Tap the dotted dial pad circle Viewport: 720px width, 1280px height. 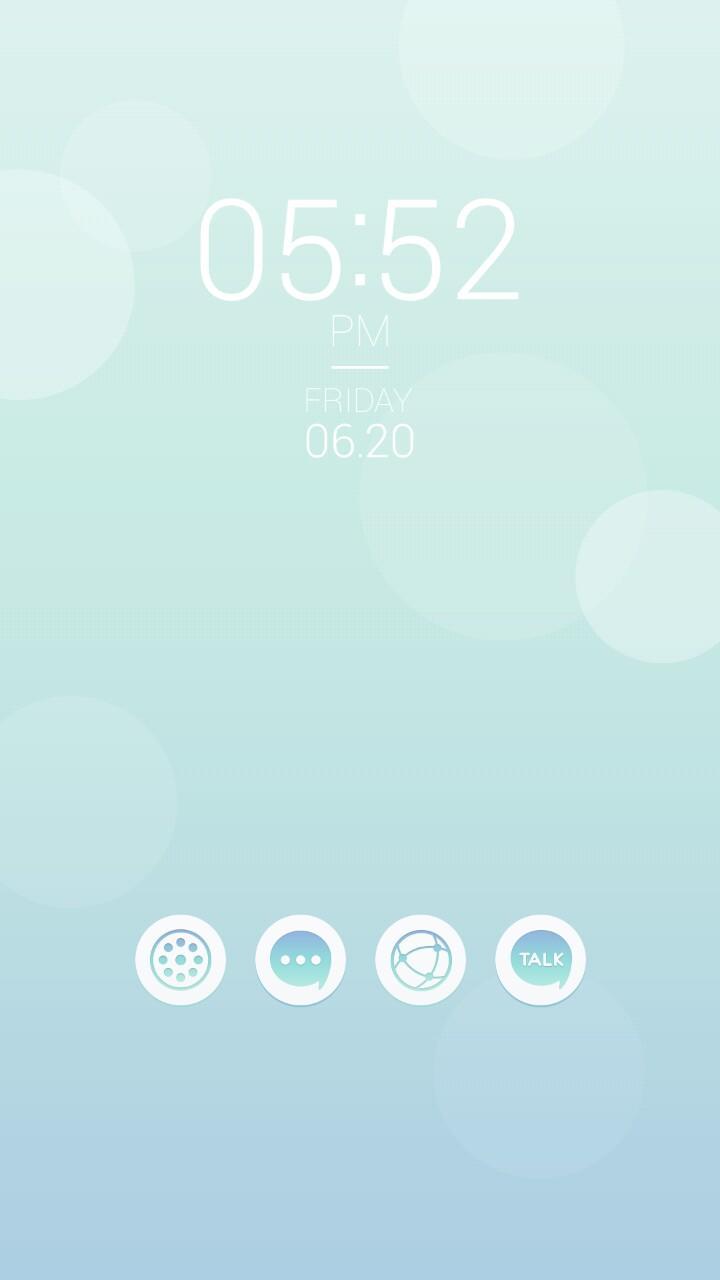coord(181,959)
